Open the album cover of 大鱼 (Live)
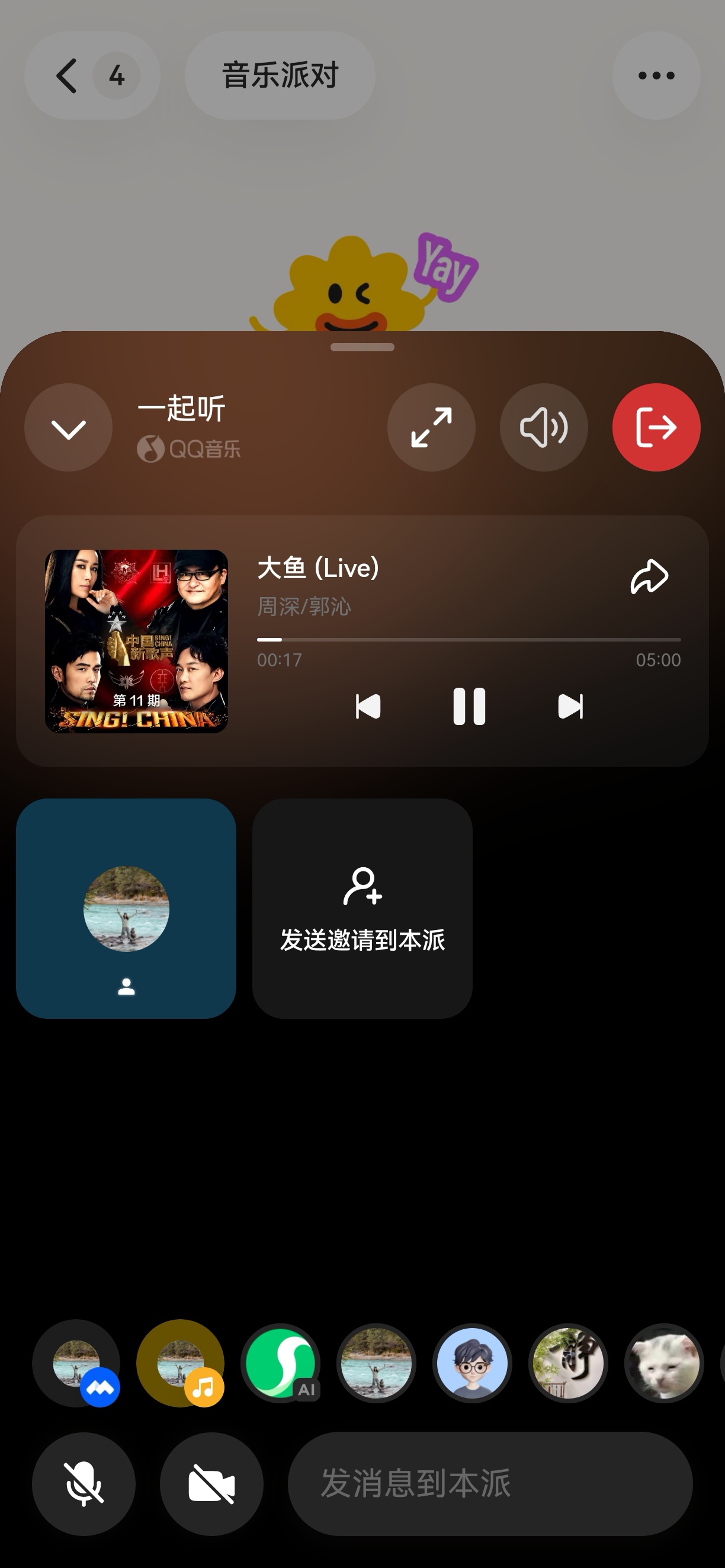The image size is (725, 1568). [x=136, y=642]
